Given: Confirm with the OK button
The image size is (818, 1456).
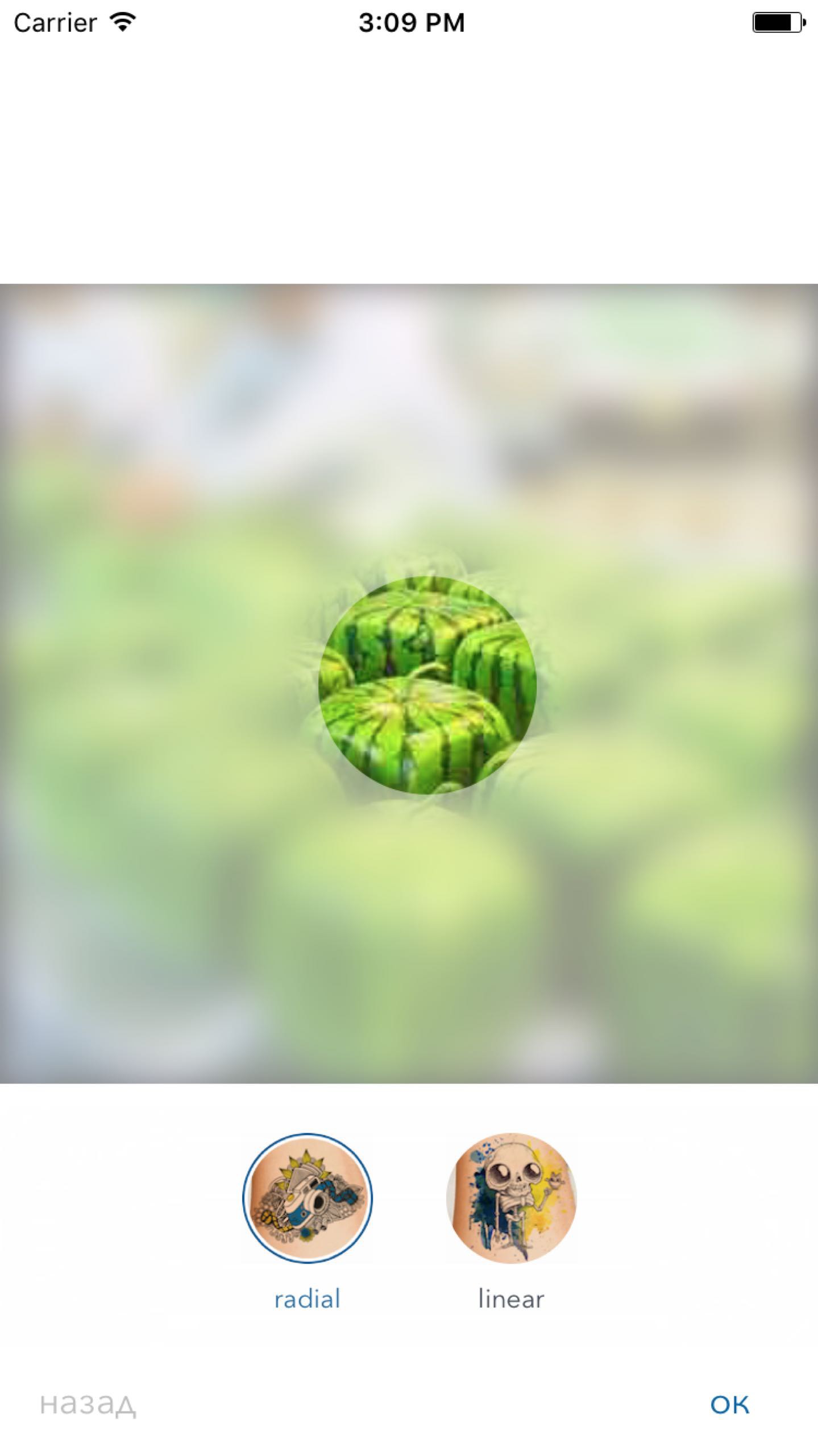Looking at the screenshot, I should 729,1404.
